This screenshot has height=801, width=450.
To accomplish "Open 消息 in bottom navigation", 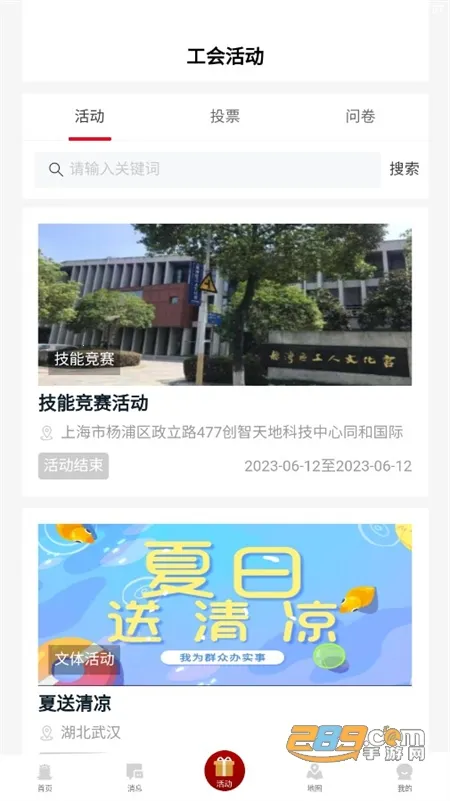I will (x=135, y=778).
